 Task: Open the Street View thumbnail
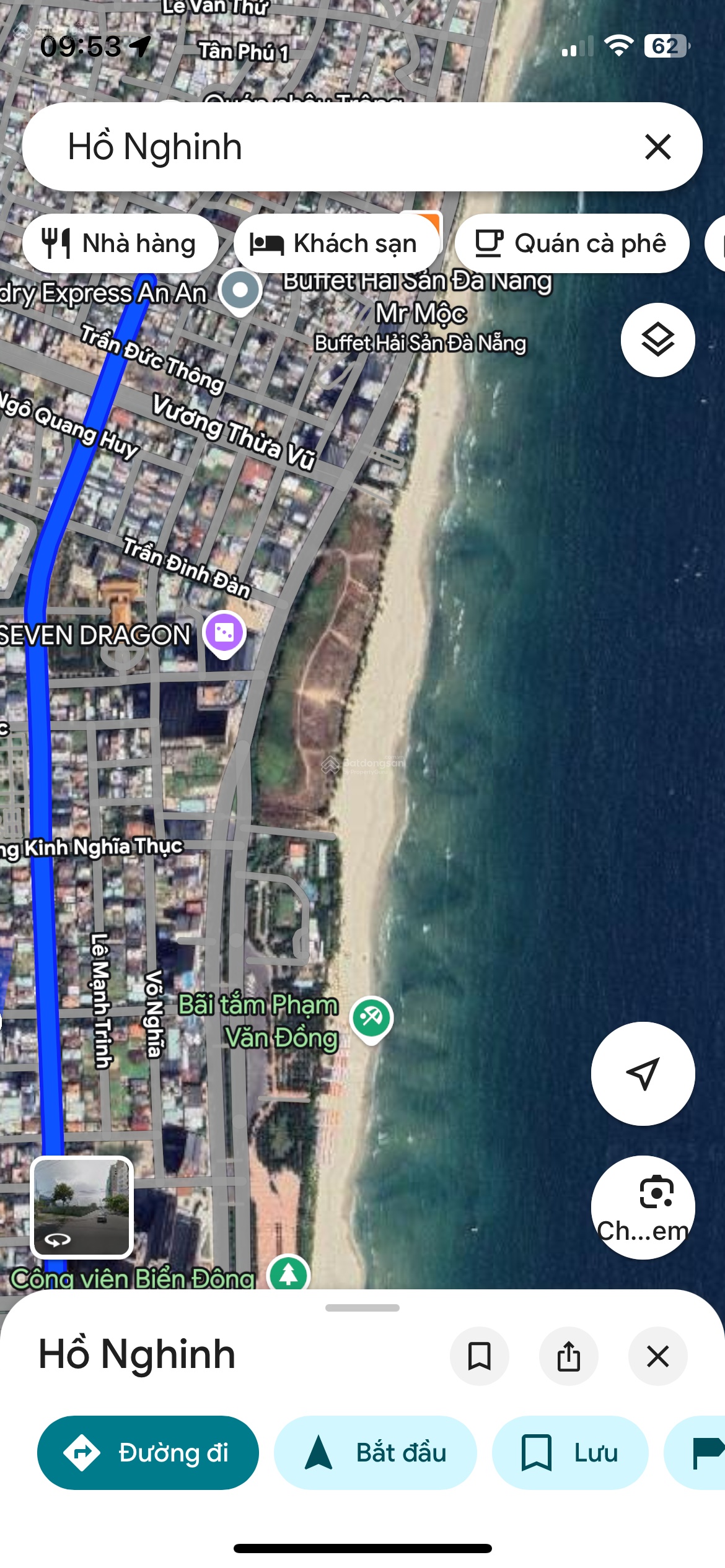click(x=82, y=1206)
